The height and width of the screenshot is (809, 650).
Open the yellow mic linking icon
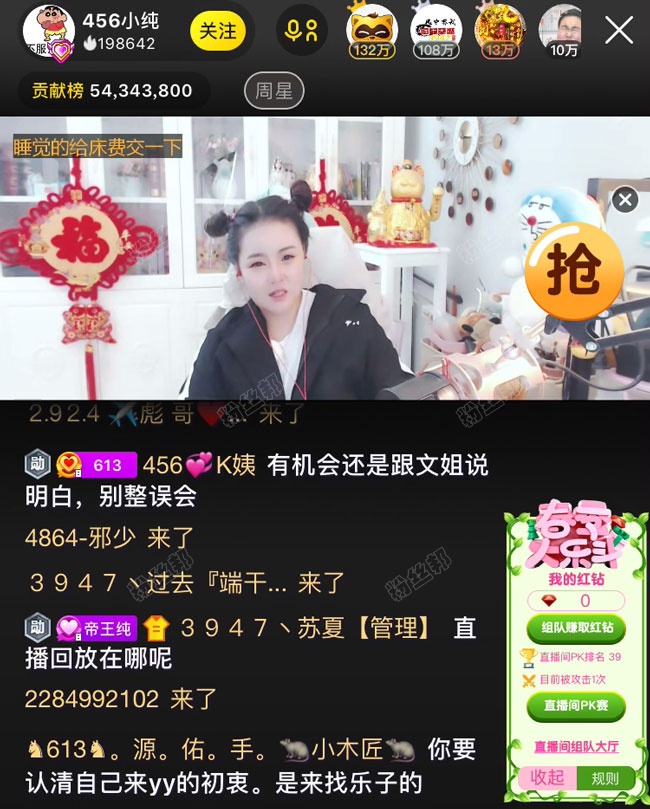tap(302, 32)
